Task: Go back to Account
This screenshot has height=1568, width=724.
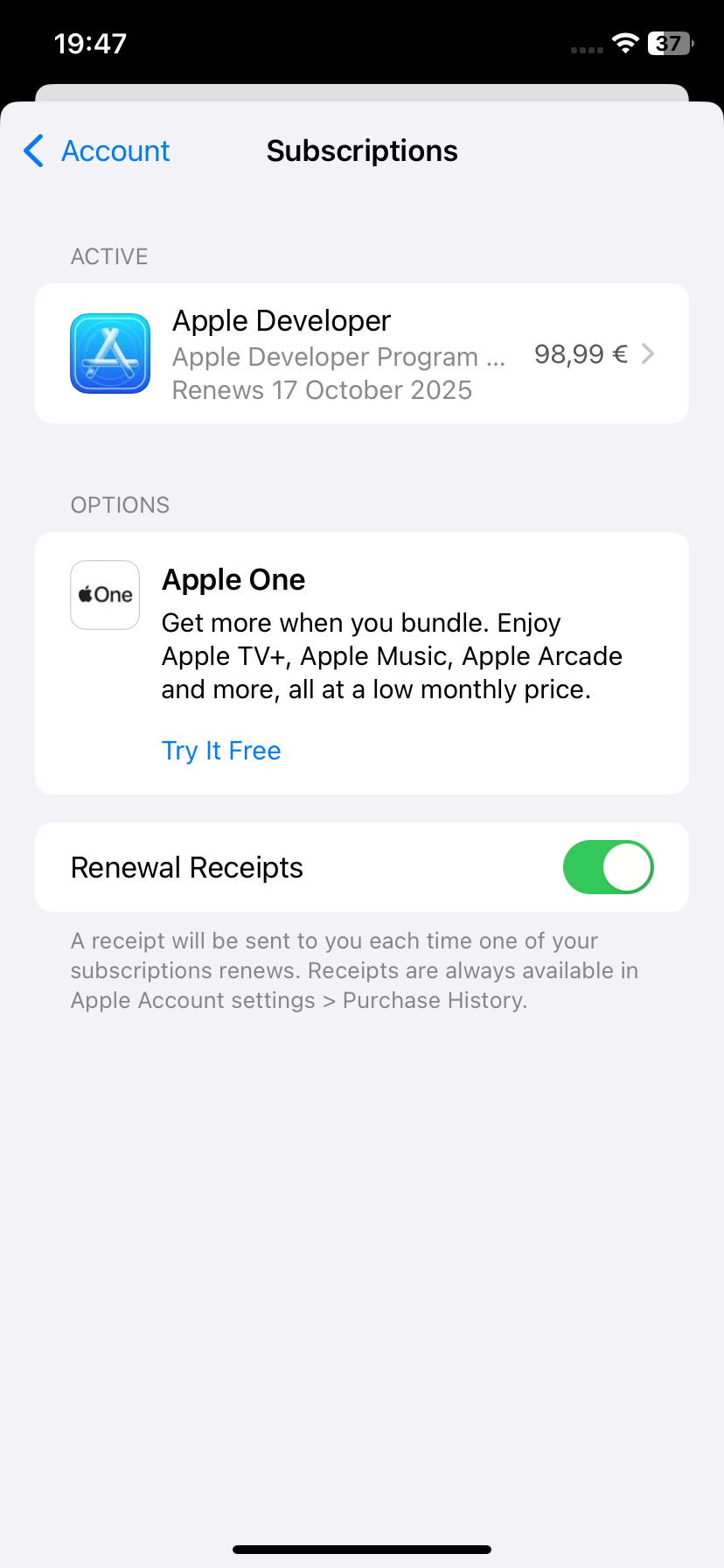Action: coord(97,151)
